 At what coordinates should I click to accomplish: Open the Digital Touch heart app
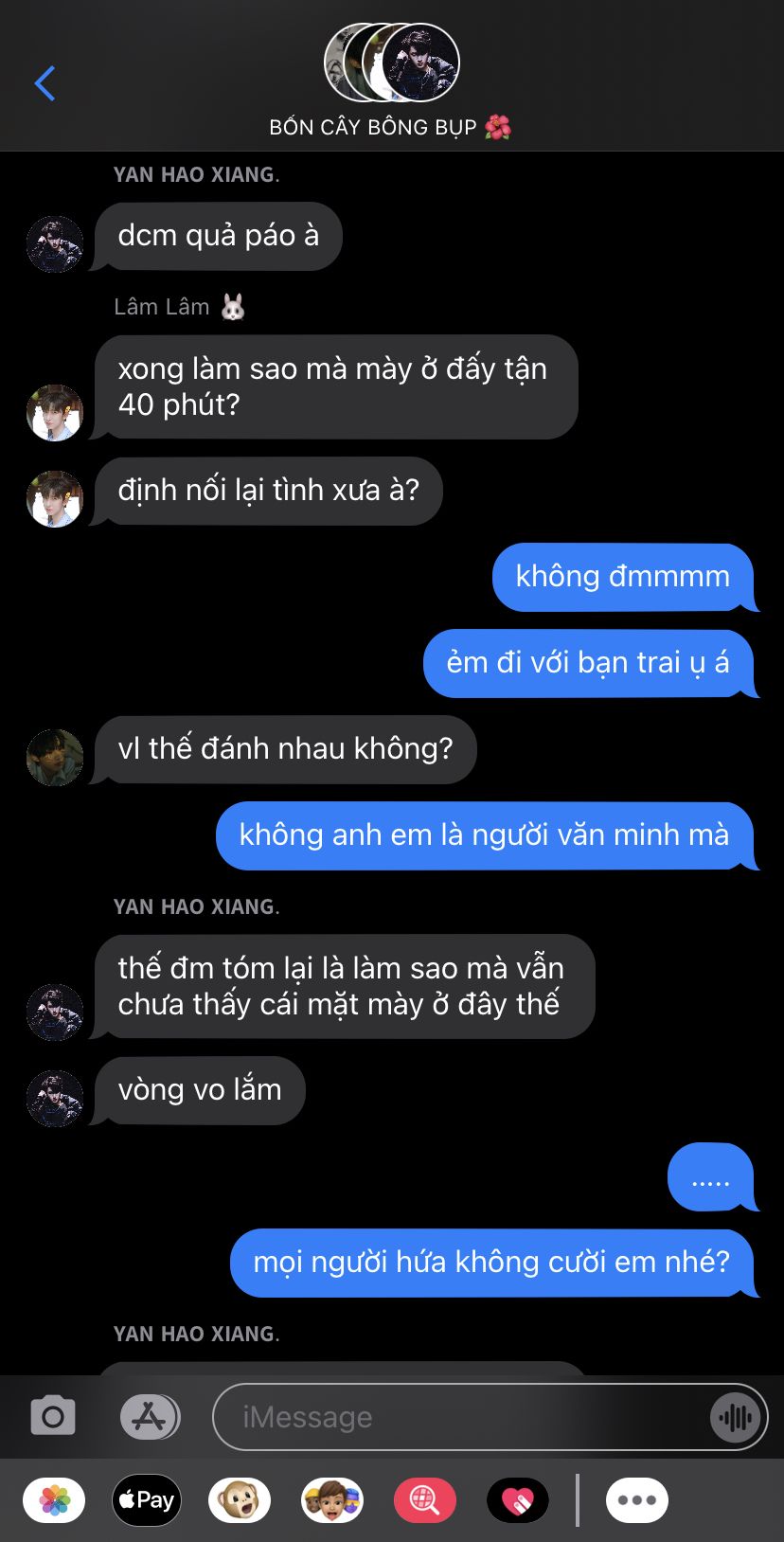point(518,1500)
